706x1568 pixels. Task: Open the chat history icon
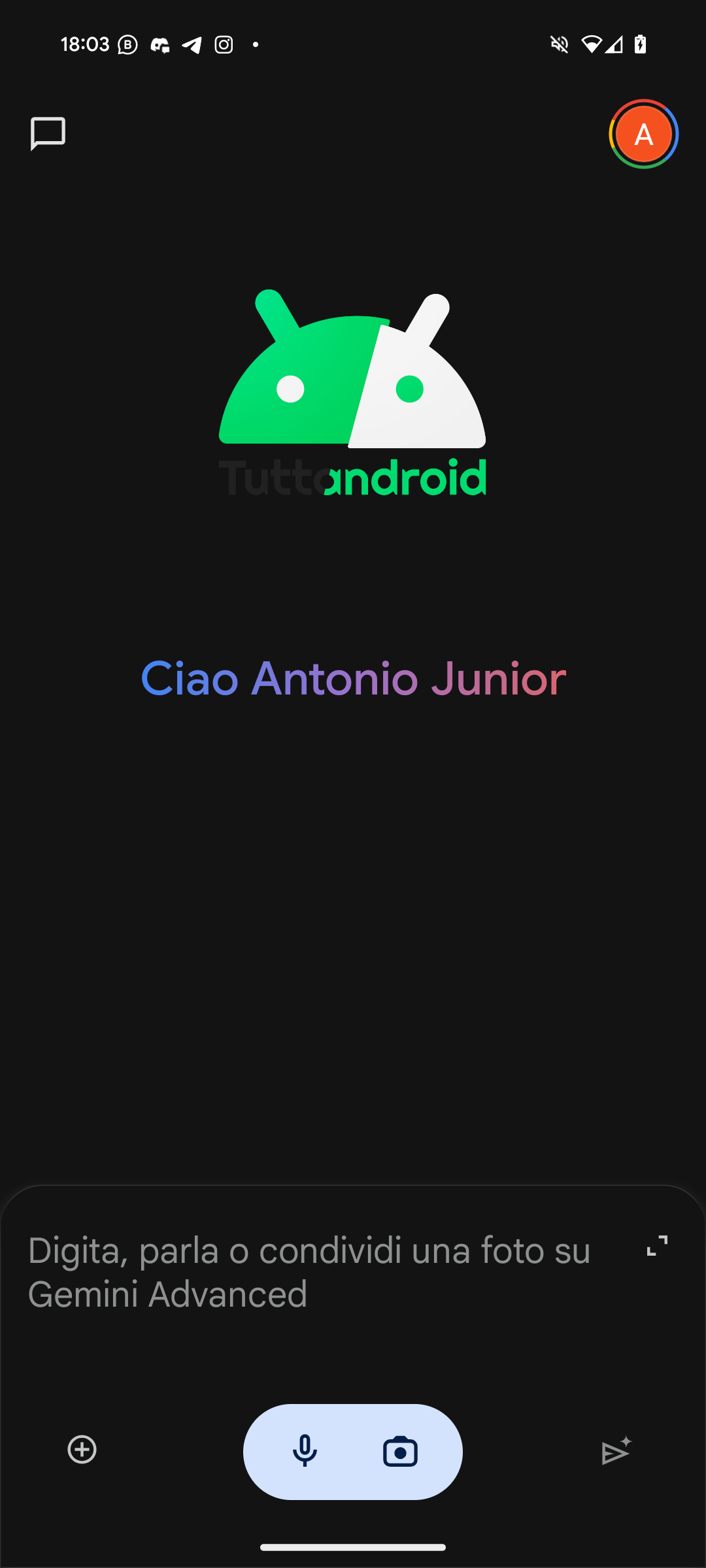[48, 134]
